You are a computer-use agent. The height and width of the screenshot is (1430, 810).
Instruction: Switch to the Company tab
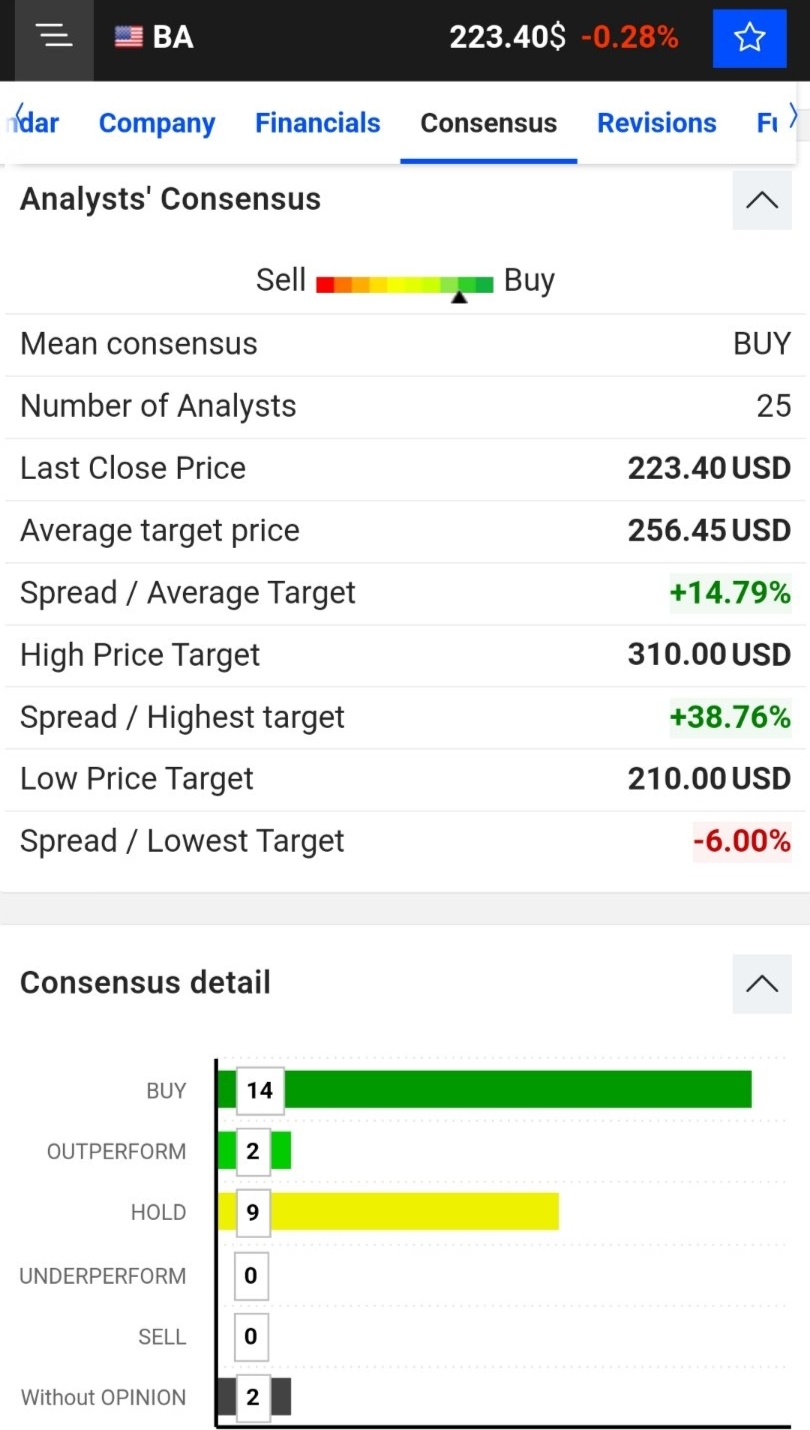click(157, 123)
